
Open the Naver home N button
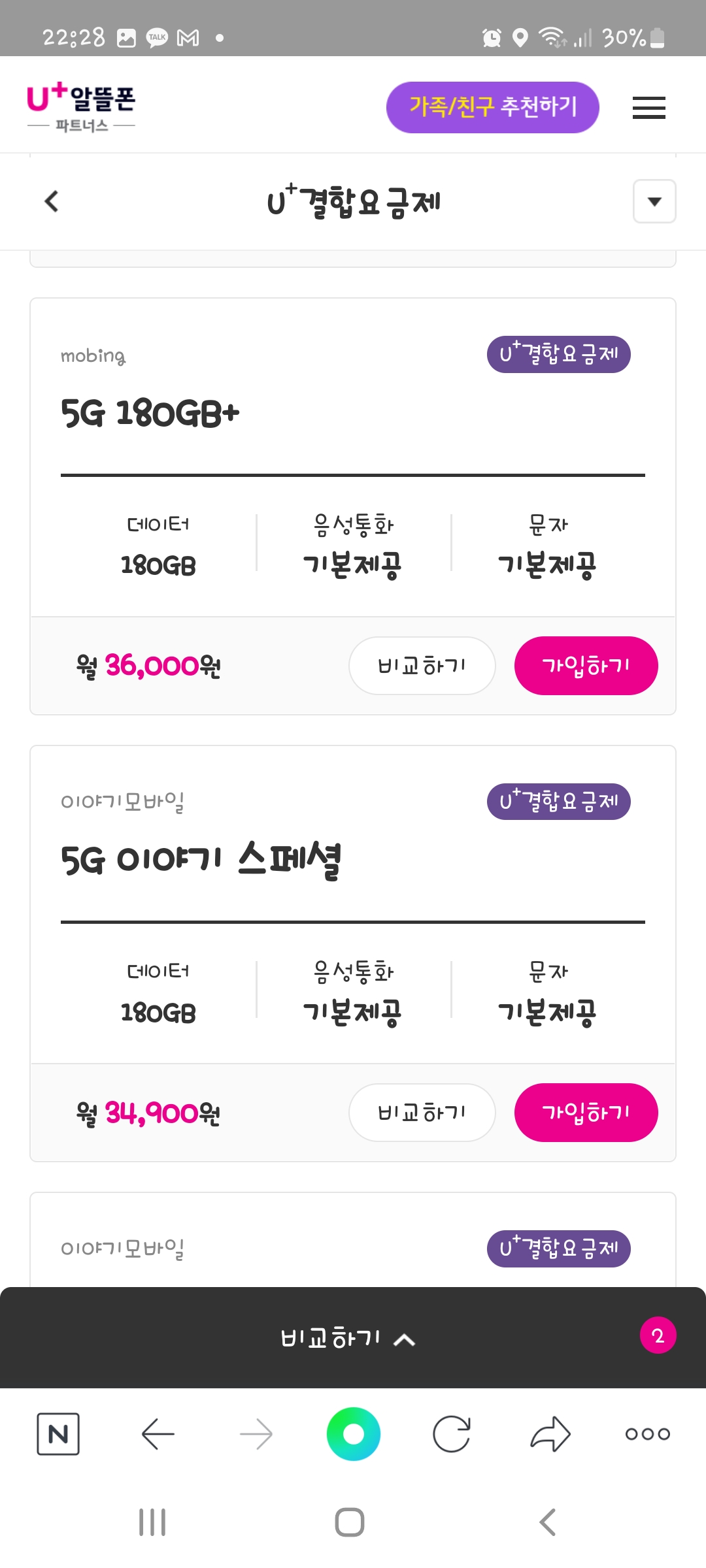58,1434
